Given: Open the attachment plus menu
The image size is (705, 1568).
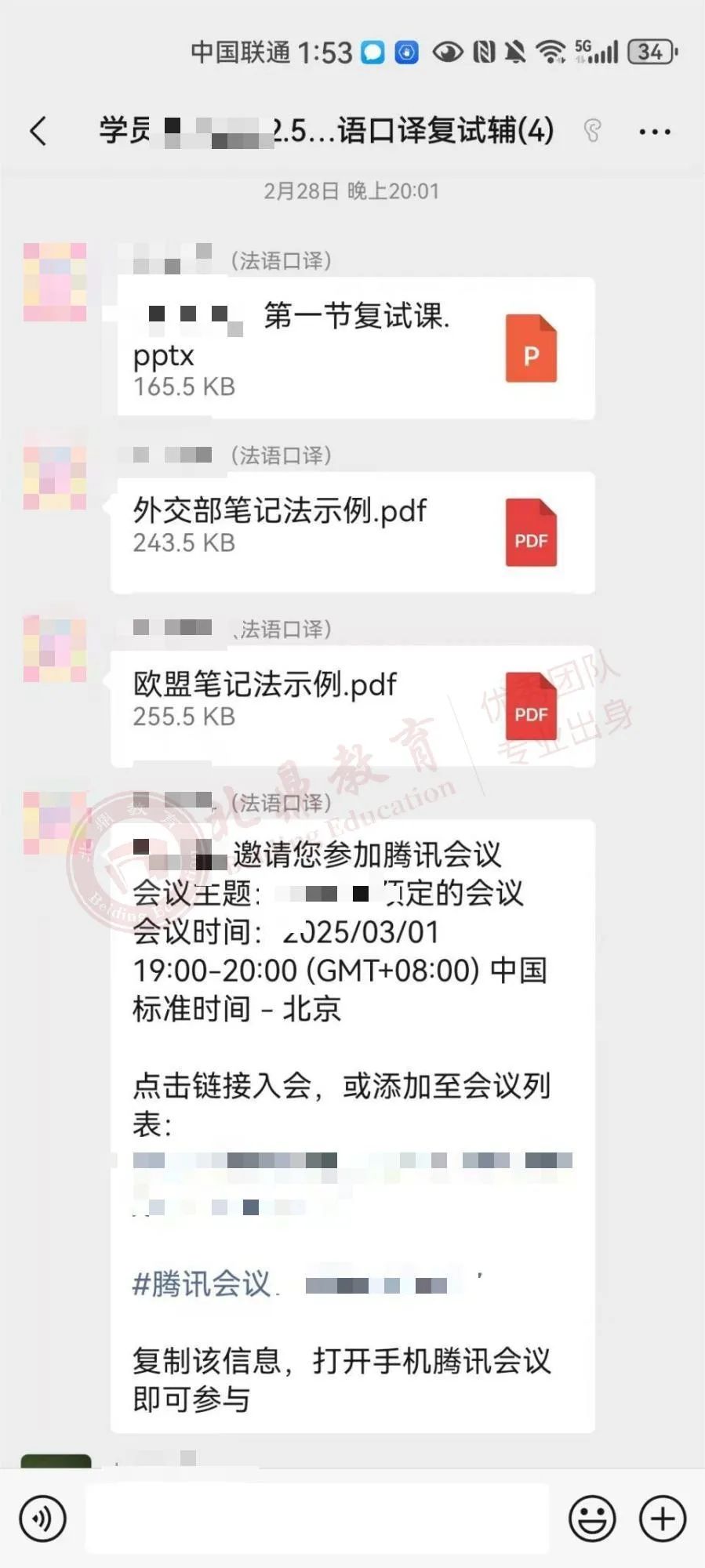Looking at the screenshot, I should pyautogui.click(x=661, y=1519).
